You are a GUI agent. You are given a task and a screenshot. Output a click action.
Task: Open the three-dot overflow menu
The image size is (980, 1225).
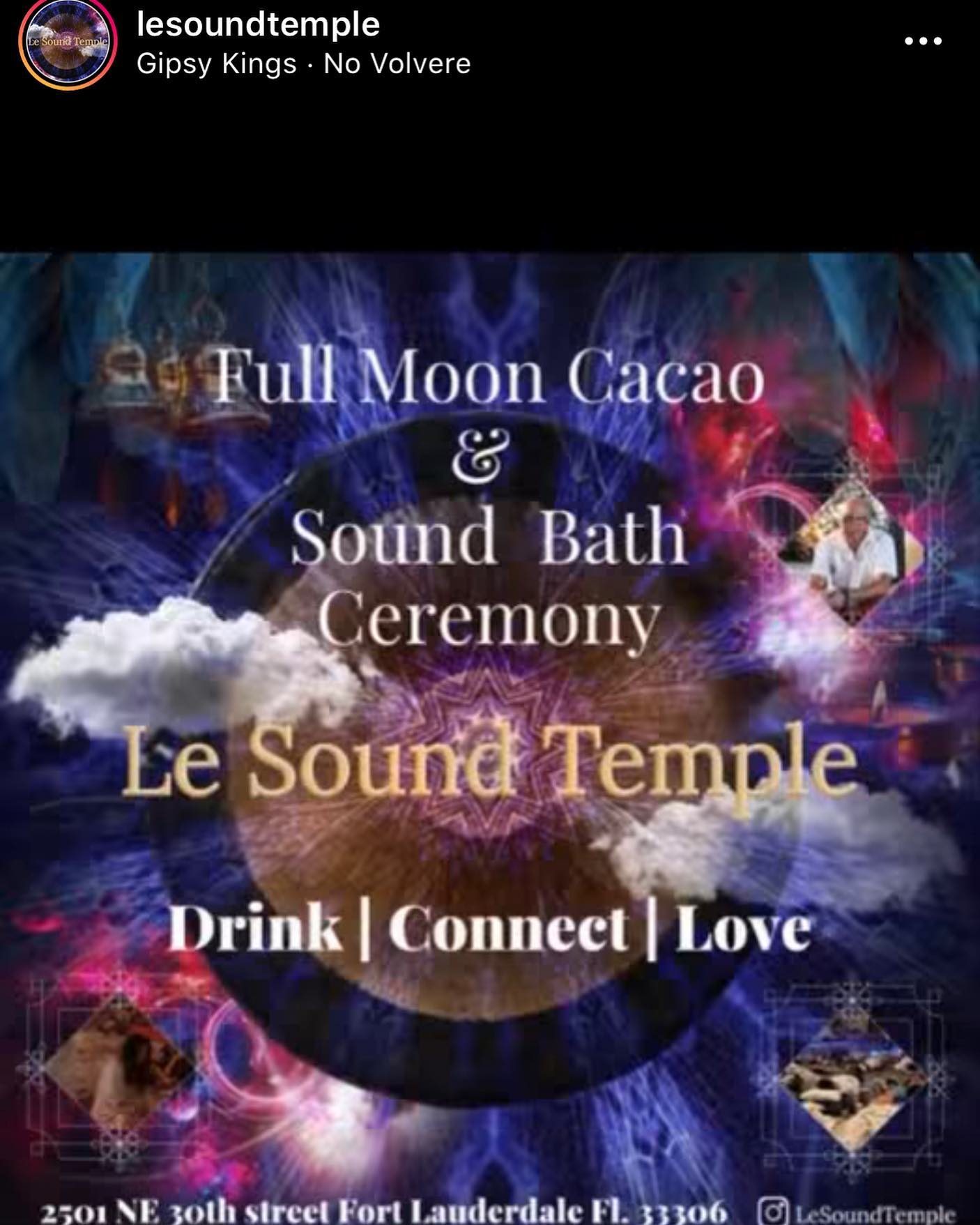923,42
